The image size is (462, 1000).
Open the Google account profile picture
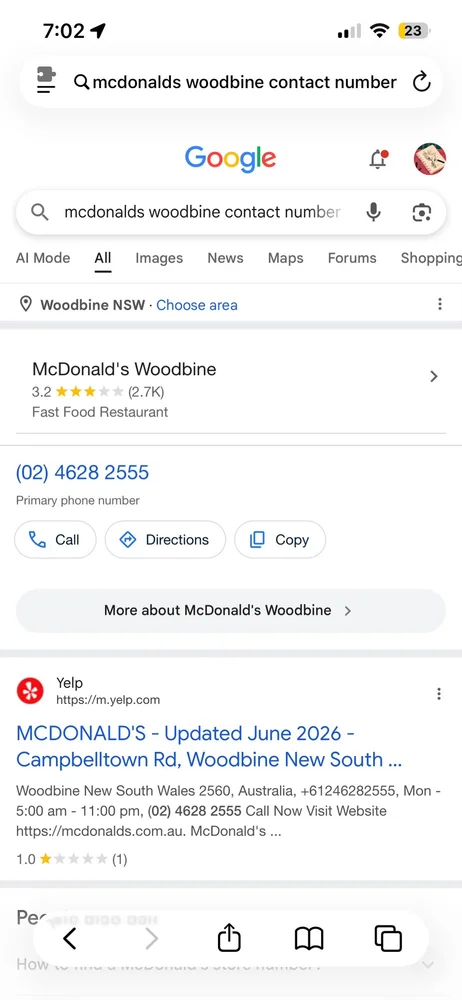click(x=429, y=159)
